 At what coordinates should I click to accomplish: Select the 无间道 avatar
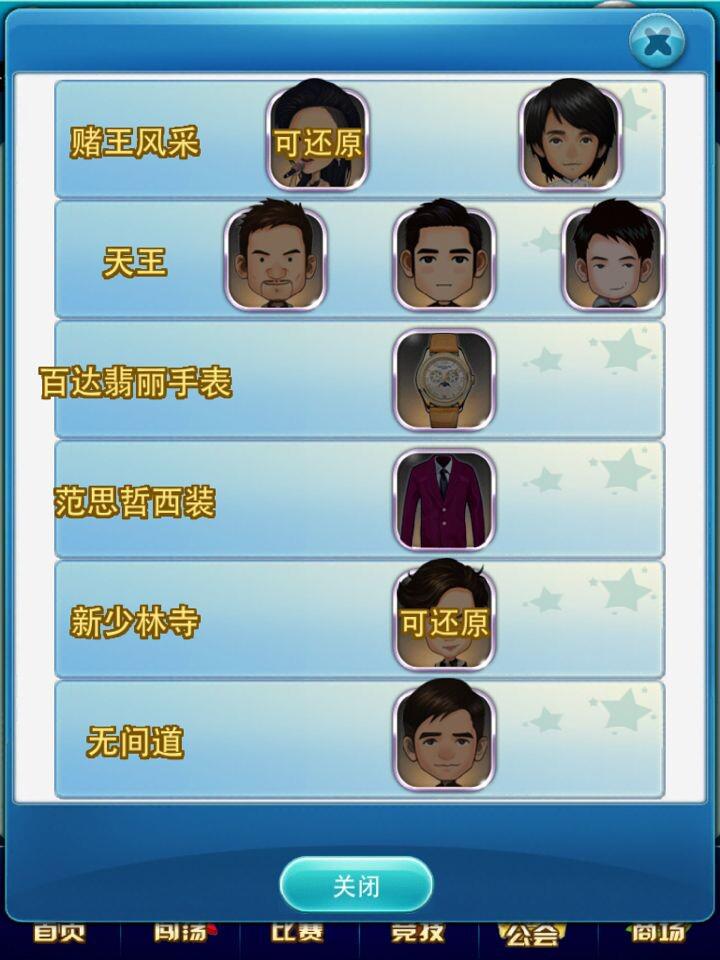click(x=444, y=739)
